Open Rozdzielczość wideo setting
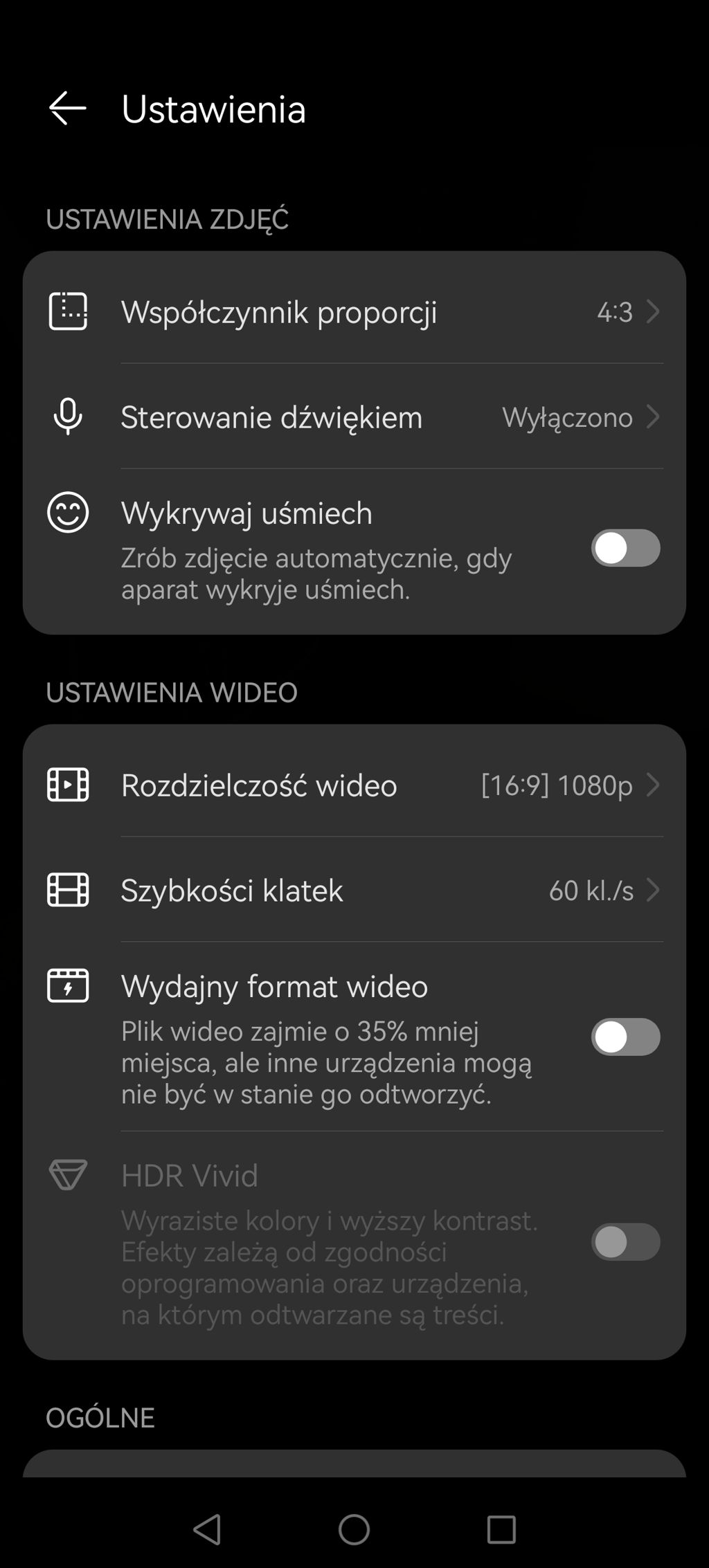709x1568 pixels. [354, 785]
